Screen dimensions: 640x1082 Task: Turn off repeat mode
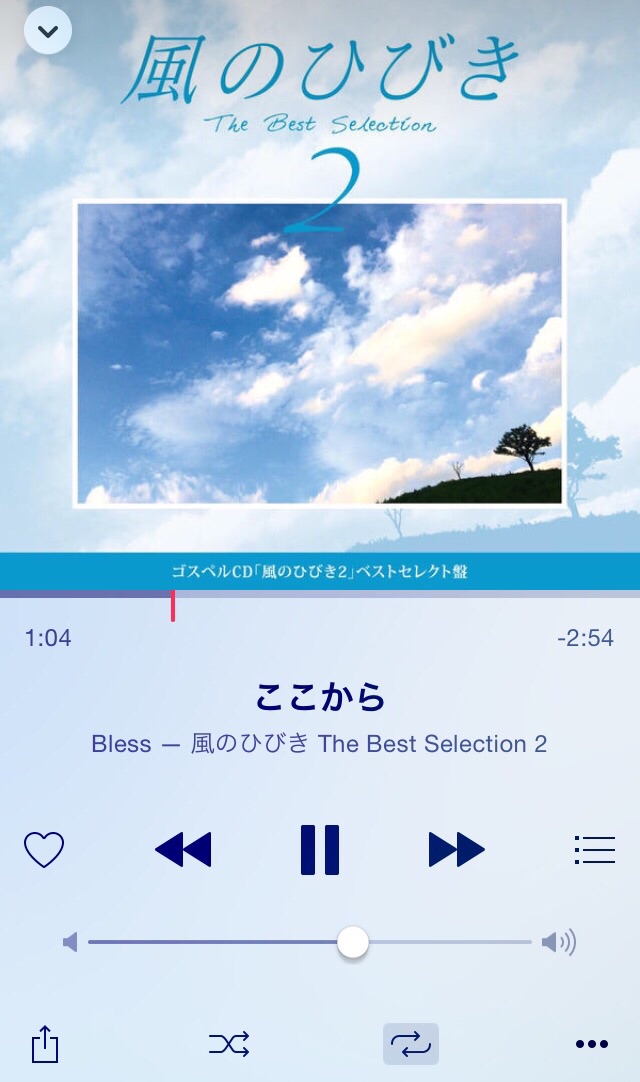[x=410, y=1044]
